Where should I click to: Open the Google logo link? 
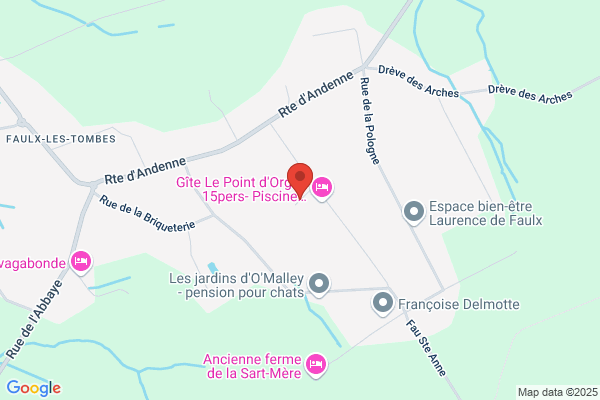pyautogui.click(x=34, y=388)
